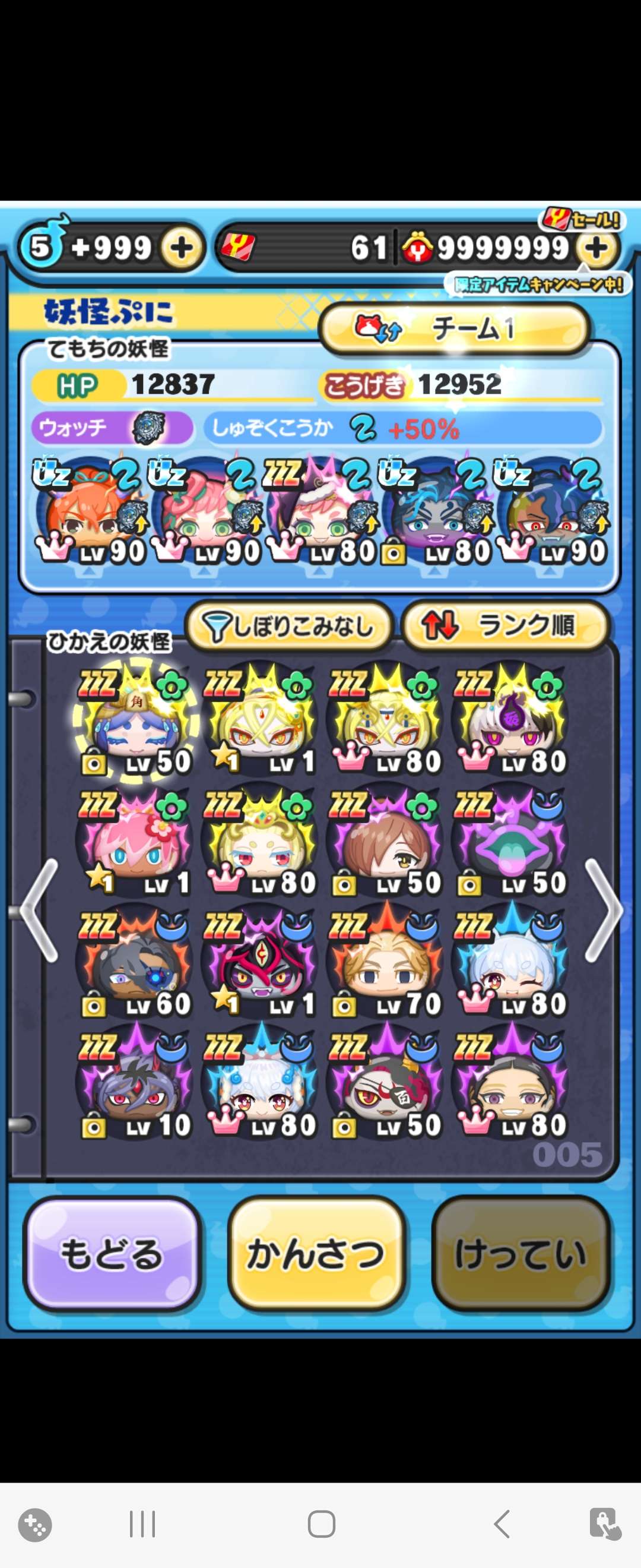
Task: Add more stamina with the plus beside +999
Action: pyautogui.click(x=181, y=248)
